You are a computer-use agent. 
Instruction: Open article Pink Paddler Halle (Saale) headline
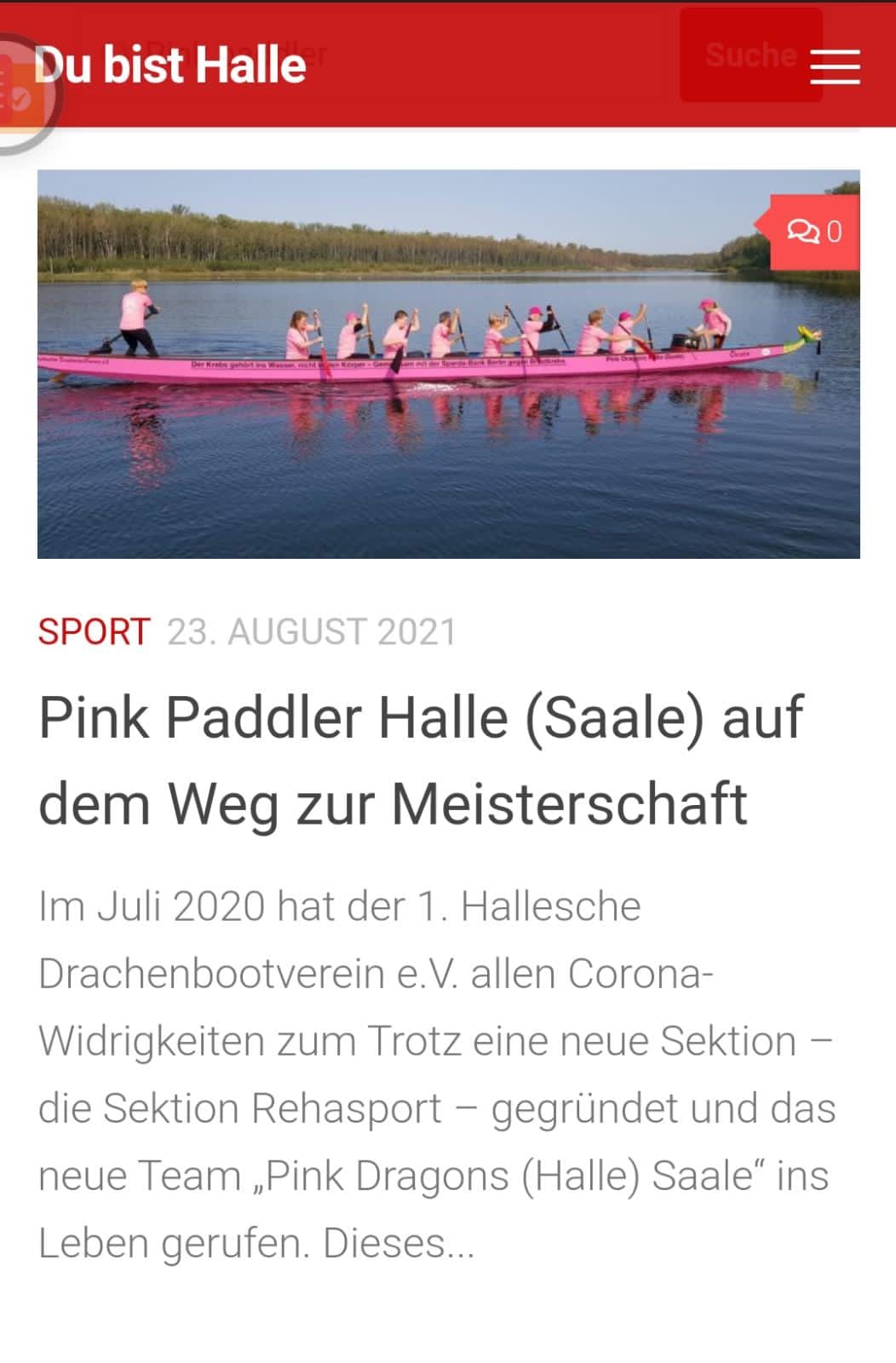coord(421,760)
